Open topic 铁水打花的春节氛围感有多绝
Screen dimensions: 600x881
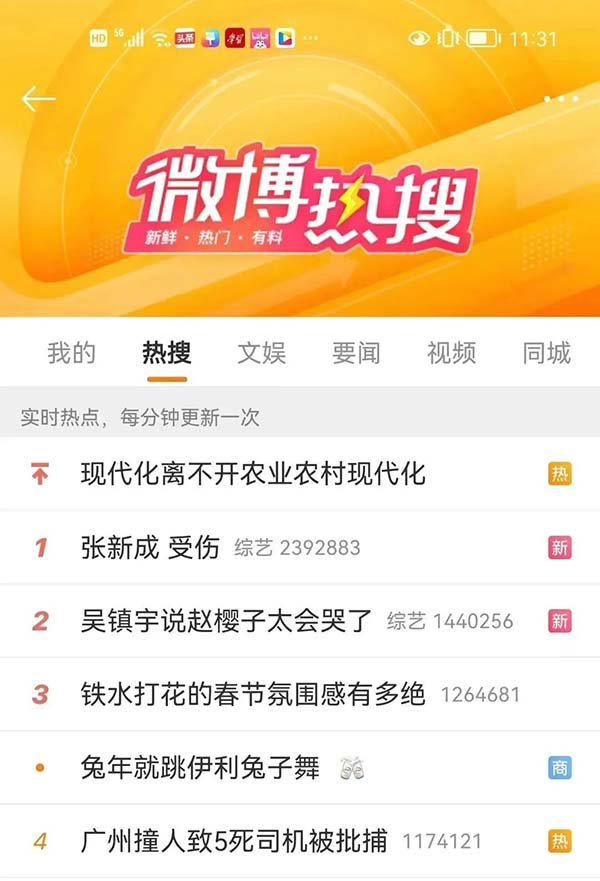pyautogui.click(x=253, y=694)
